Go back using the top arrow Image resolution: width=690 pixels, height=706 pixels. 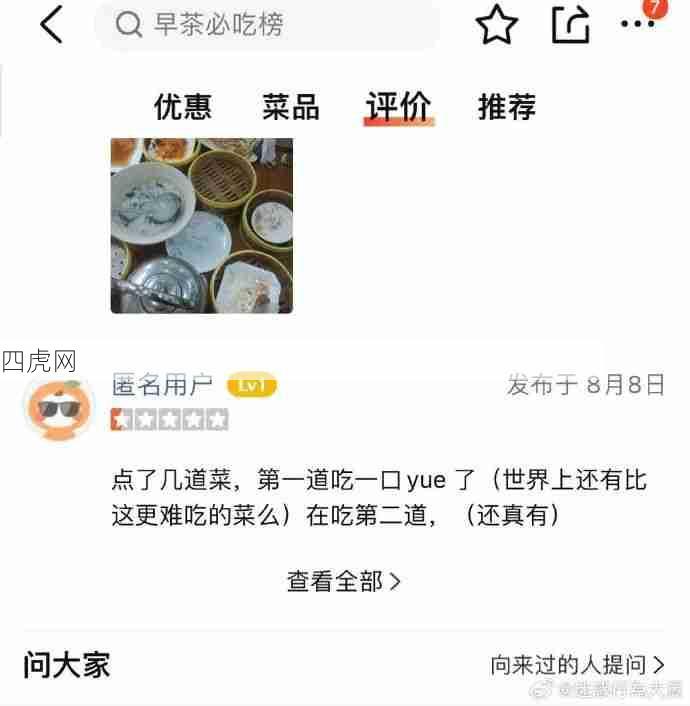[x=52, y=24]
